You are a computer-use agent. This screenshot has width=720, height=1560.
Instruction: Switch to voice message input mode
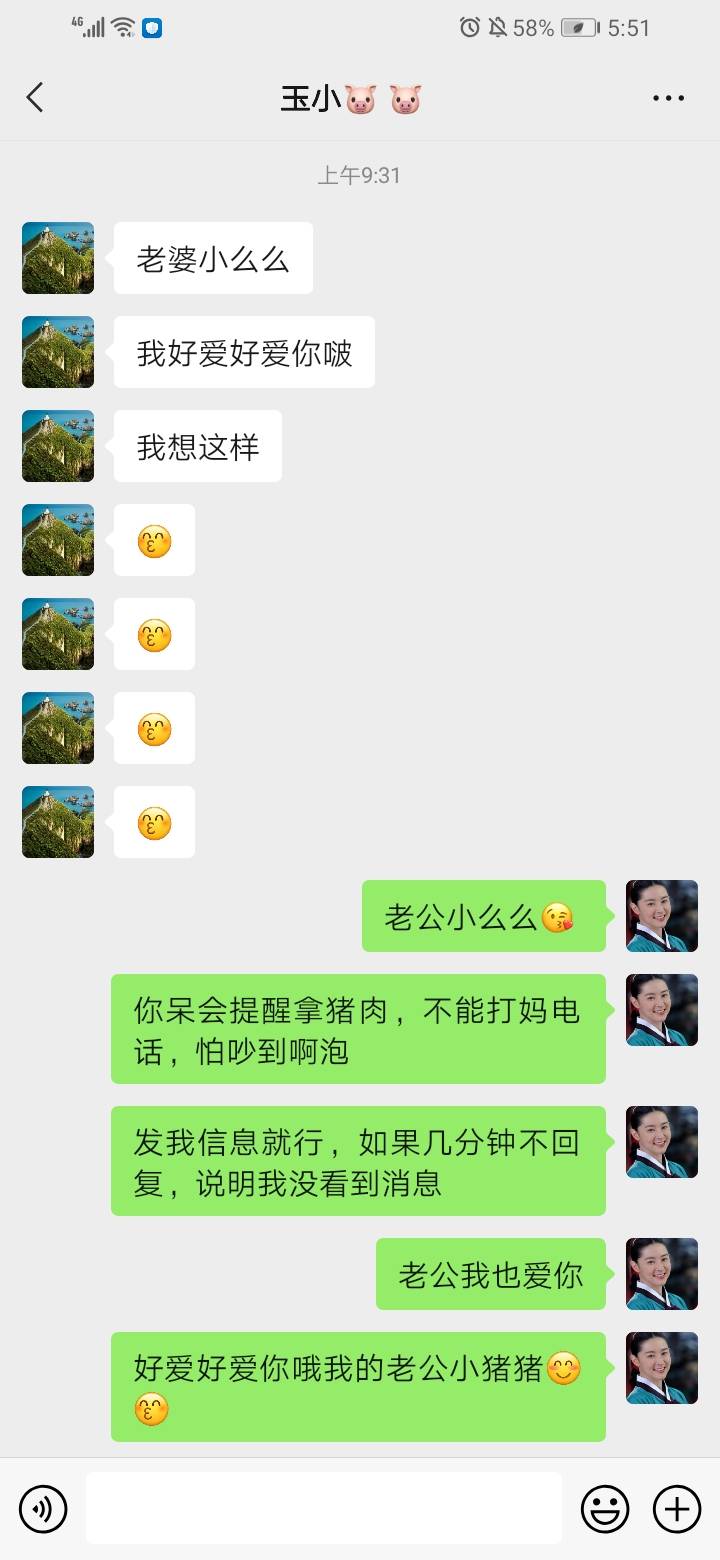point(42,1508)
